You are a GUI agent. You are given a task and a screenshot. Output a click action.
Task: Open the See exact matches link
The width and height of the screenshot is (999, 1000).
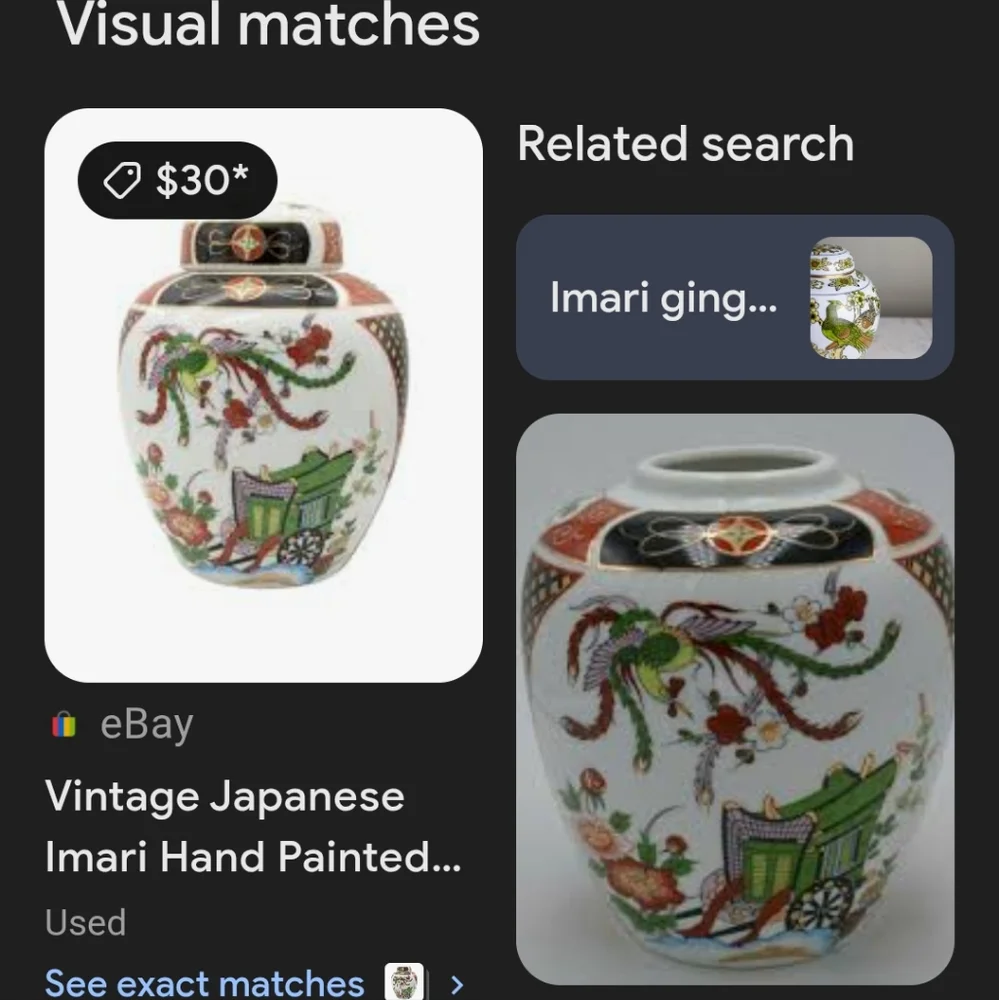tap(204, 983)
